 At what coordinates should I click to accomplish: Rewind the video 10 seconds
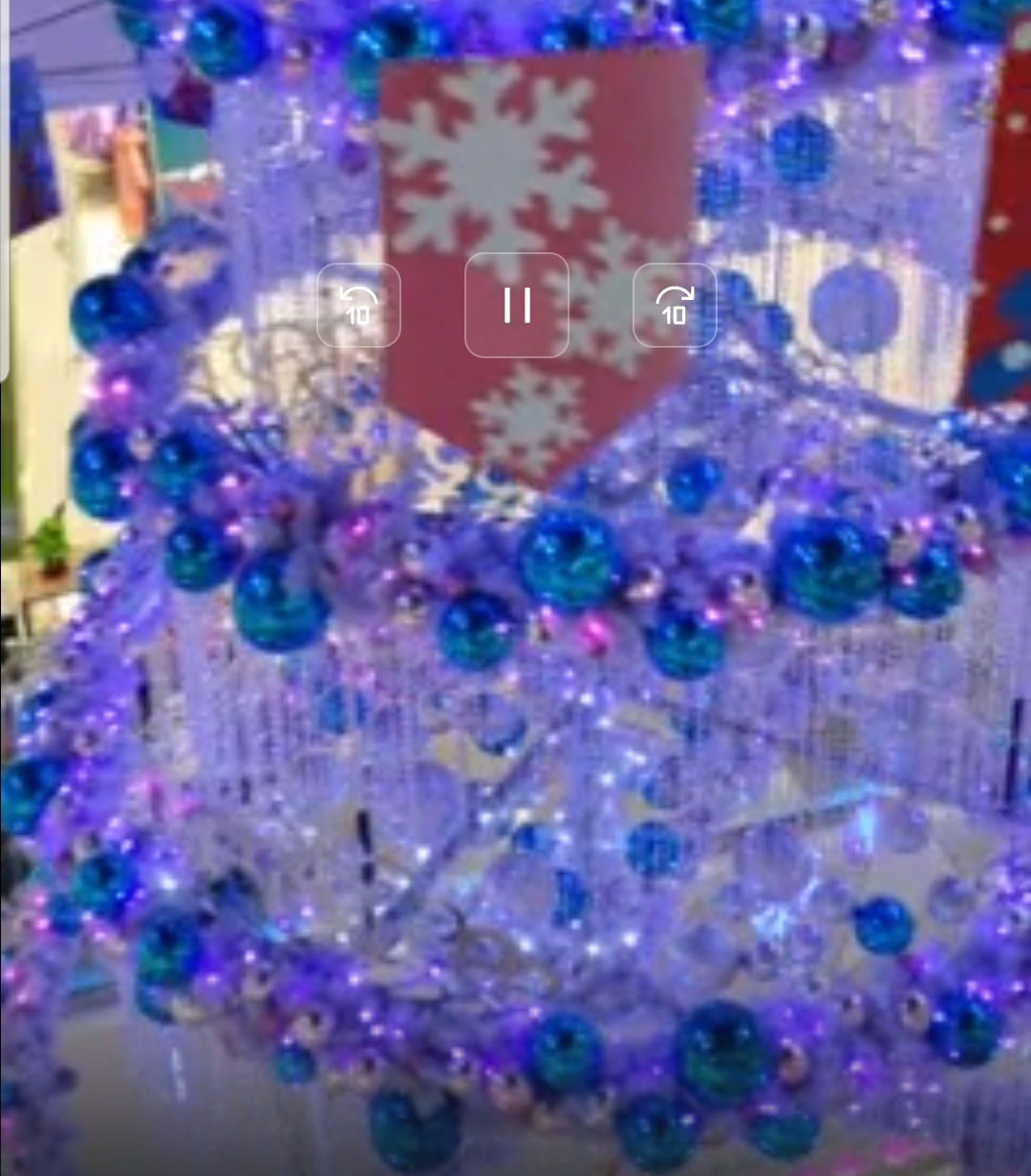pyautogui.click(x=358, y=305)
